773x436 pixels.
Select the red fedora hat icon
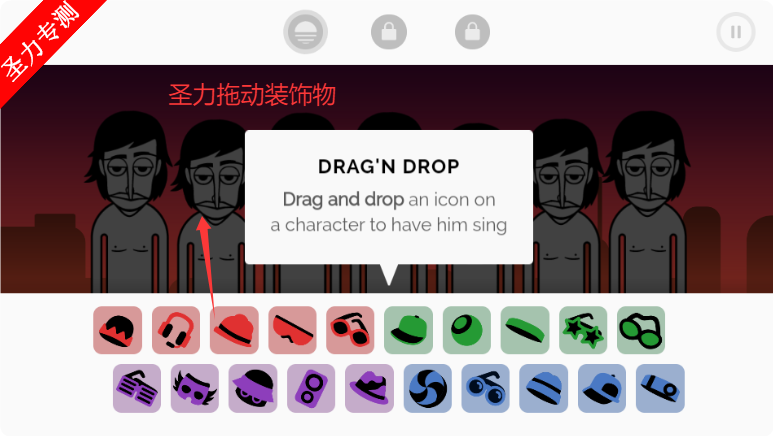point(234,330)
